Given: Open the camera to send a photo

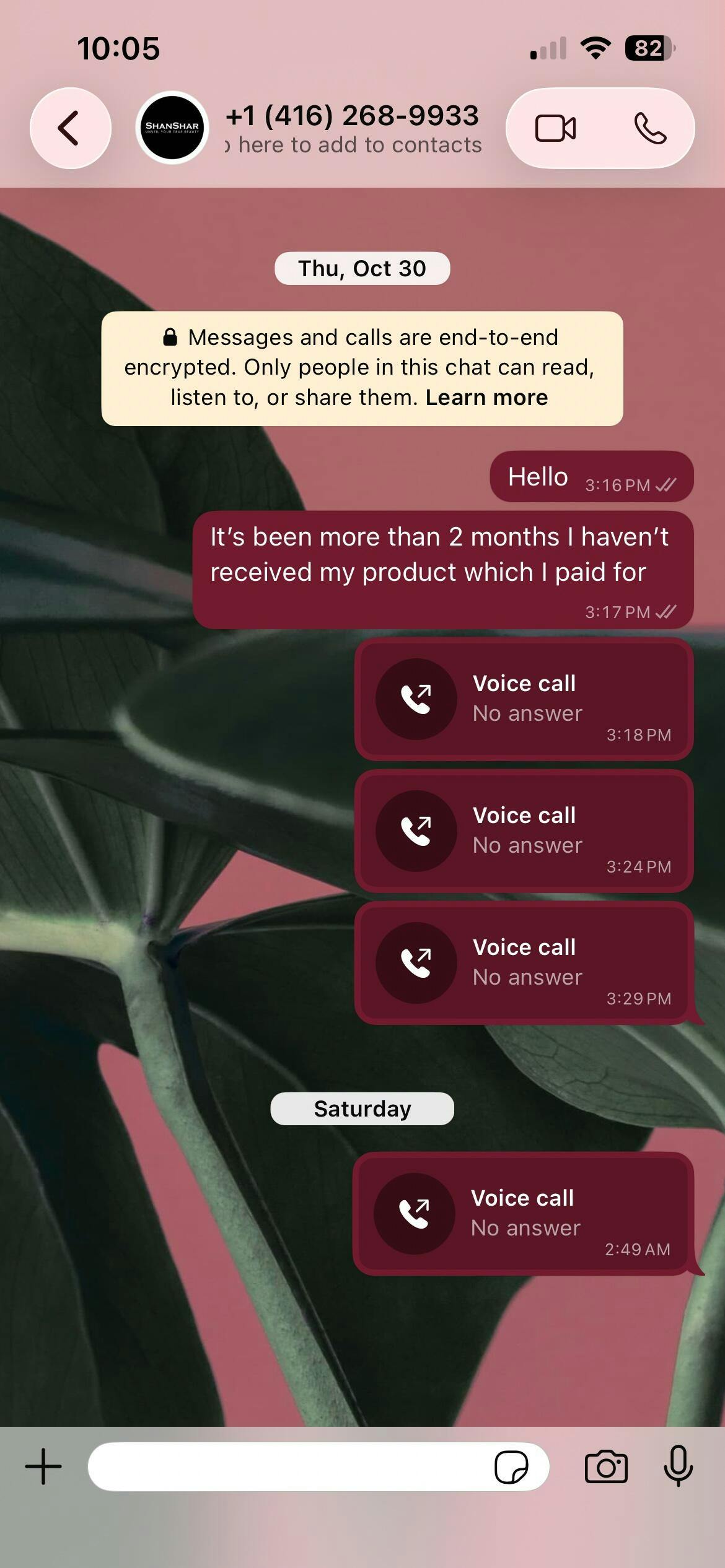Looking at the screenshot, I should [606, 1466].
